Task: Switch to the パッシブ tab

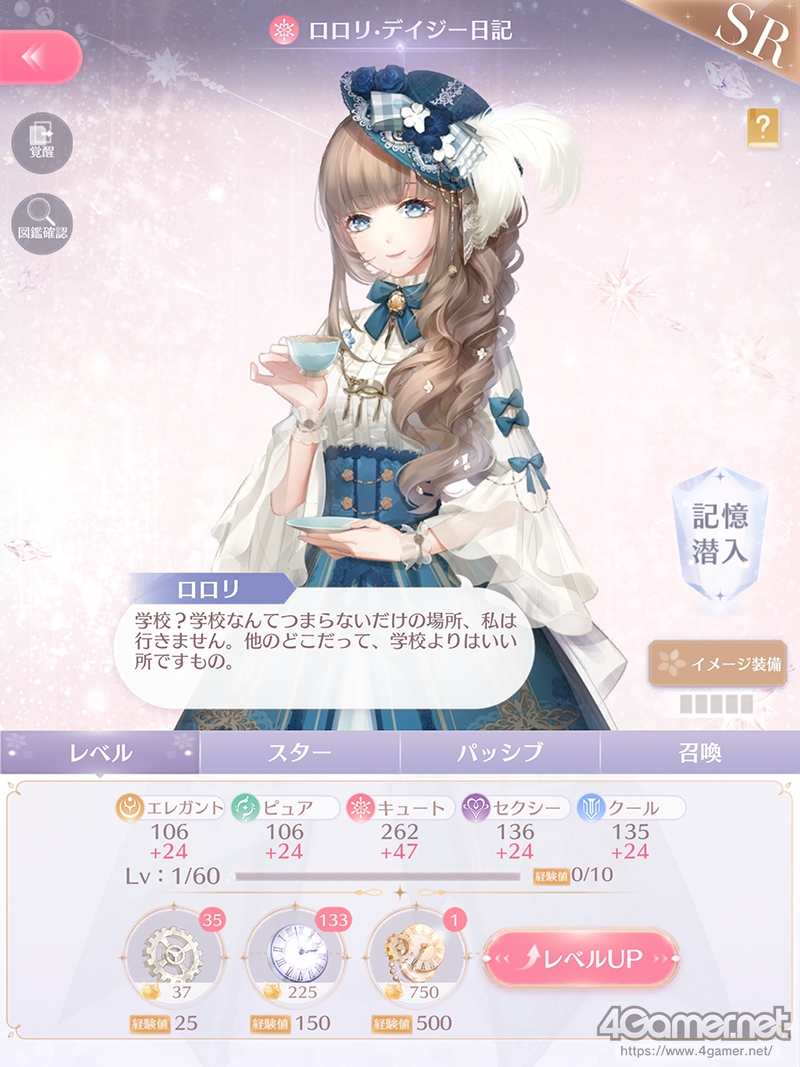Action: 500,753
